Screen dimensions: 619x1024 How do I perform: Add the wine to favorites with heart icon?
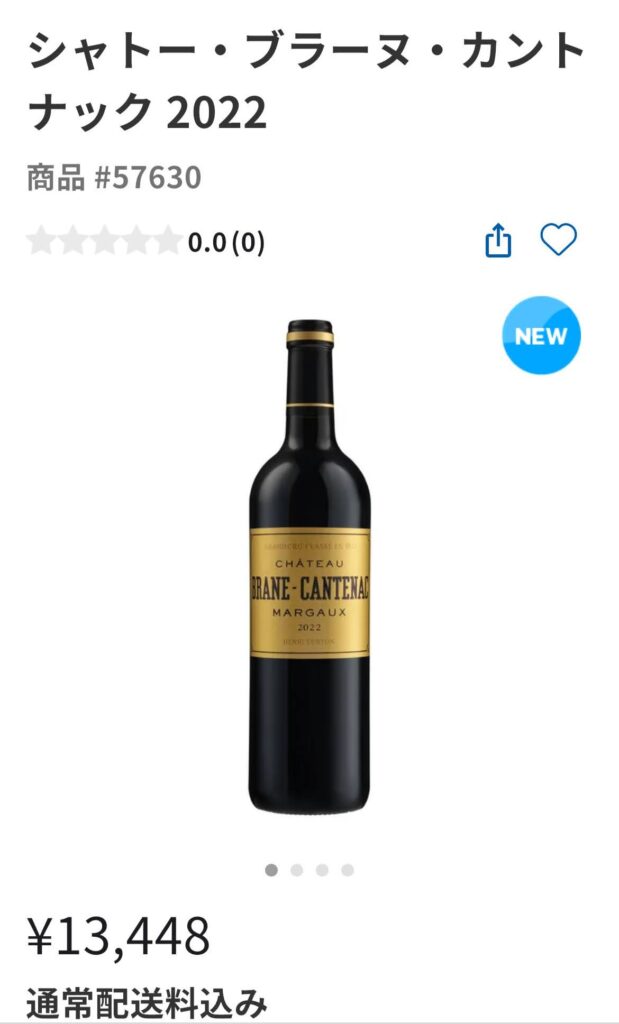558,240
